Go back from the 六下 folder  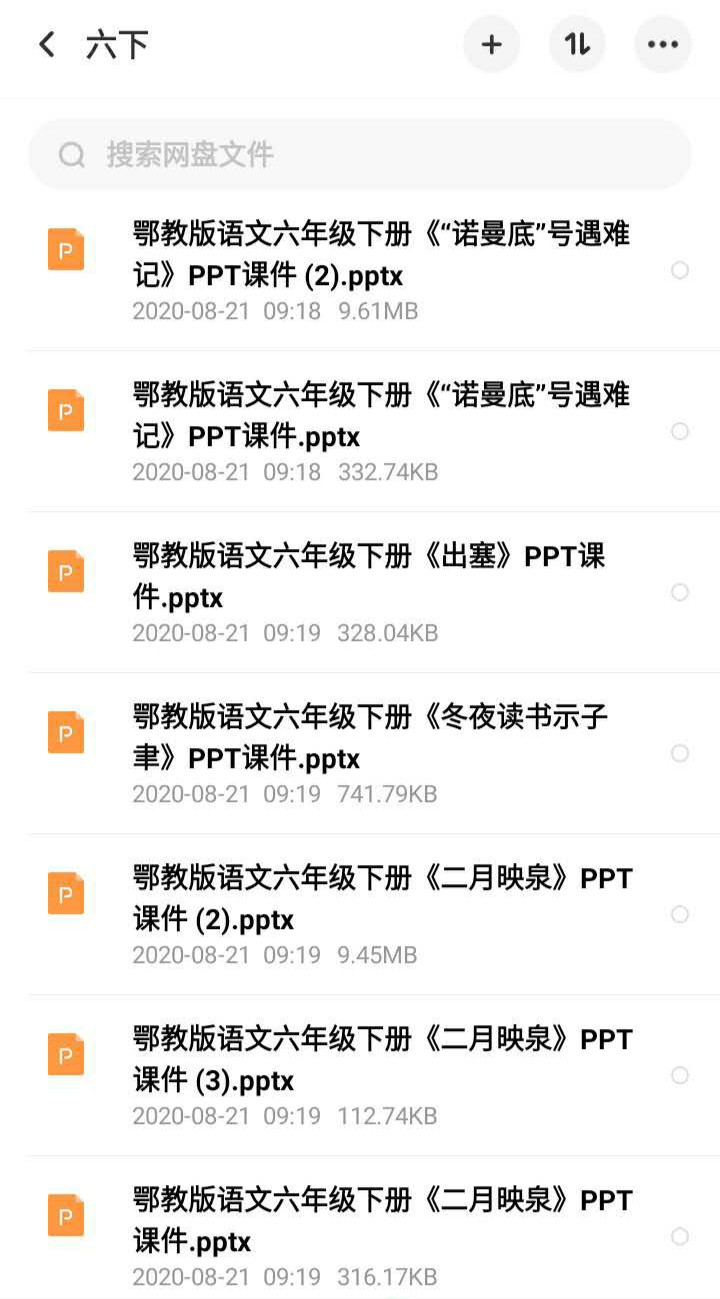[x=47, y=45]
